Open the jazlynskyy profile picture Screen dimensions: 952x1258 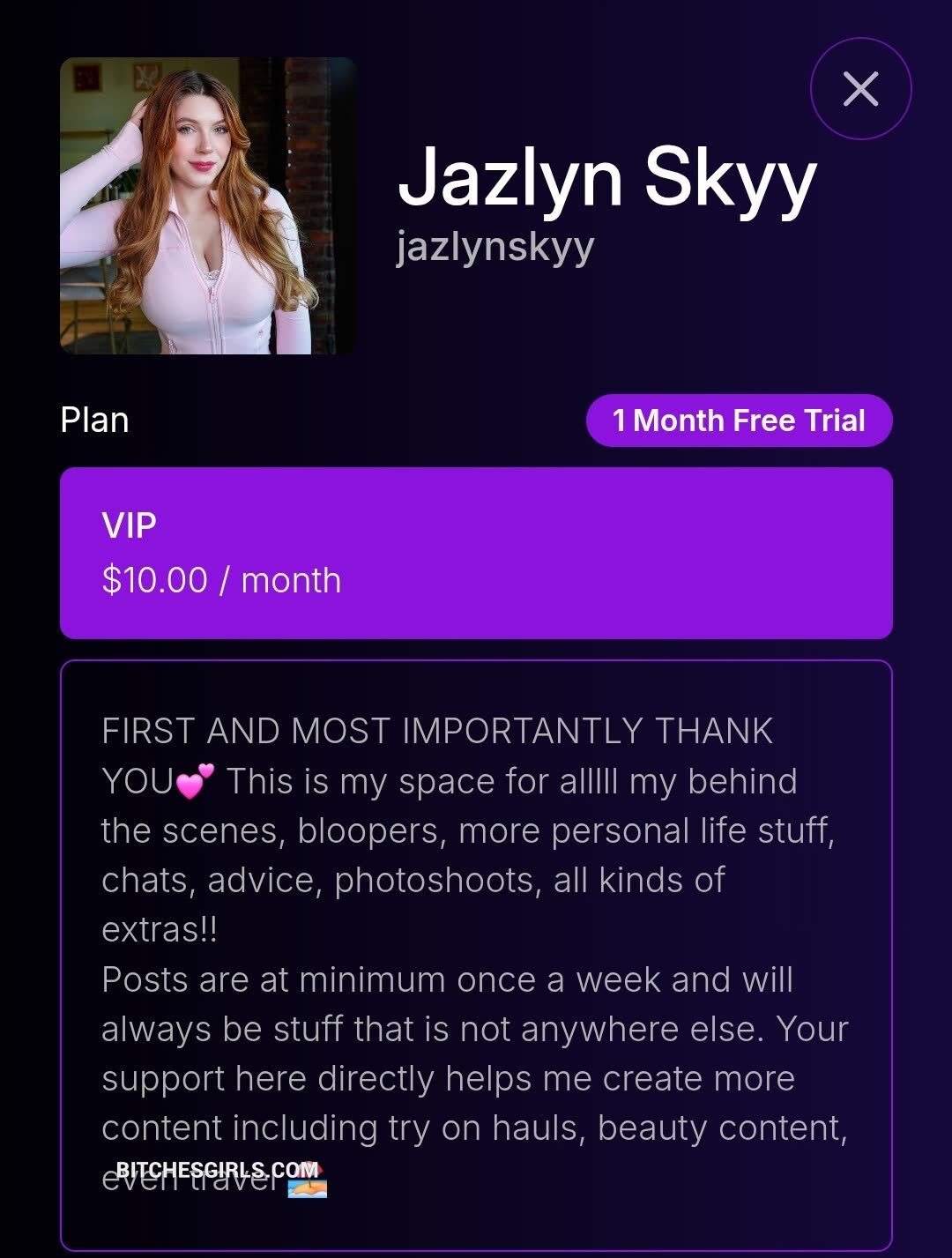[208, 206]
